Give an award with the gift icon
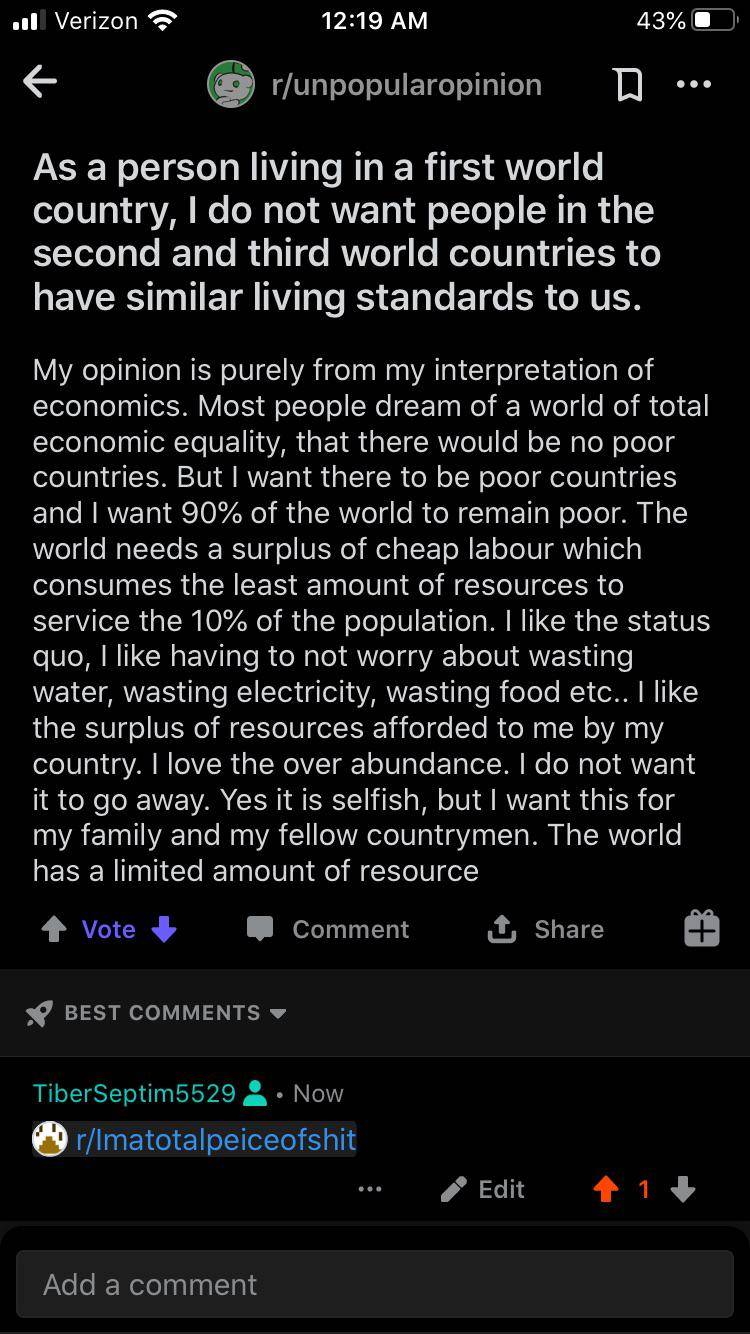This screenshot has height=1334, width=750. click(701, 929)
